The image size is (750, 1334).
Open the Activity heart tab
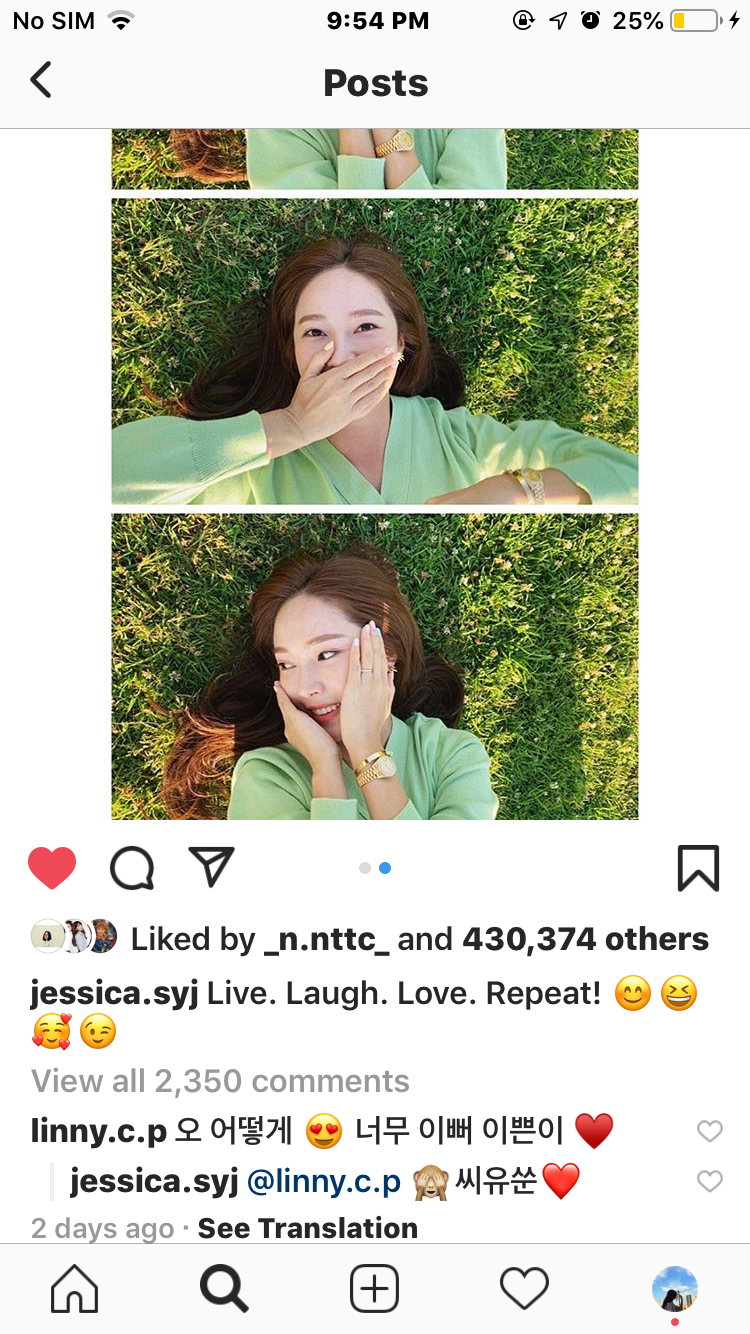[x=525, y=1289]
